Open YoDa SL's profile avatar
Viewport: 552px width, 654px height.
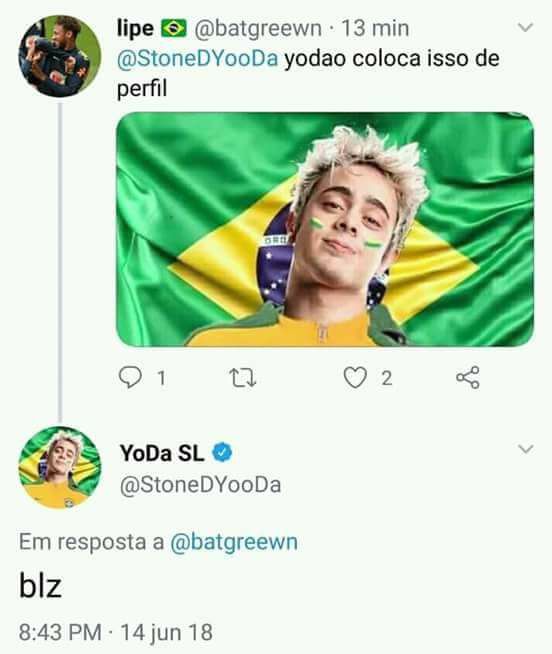tap(60, 467)
